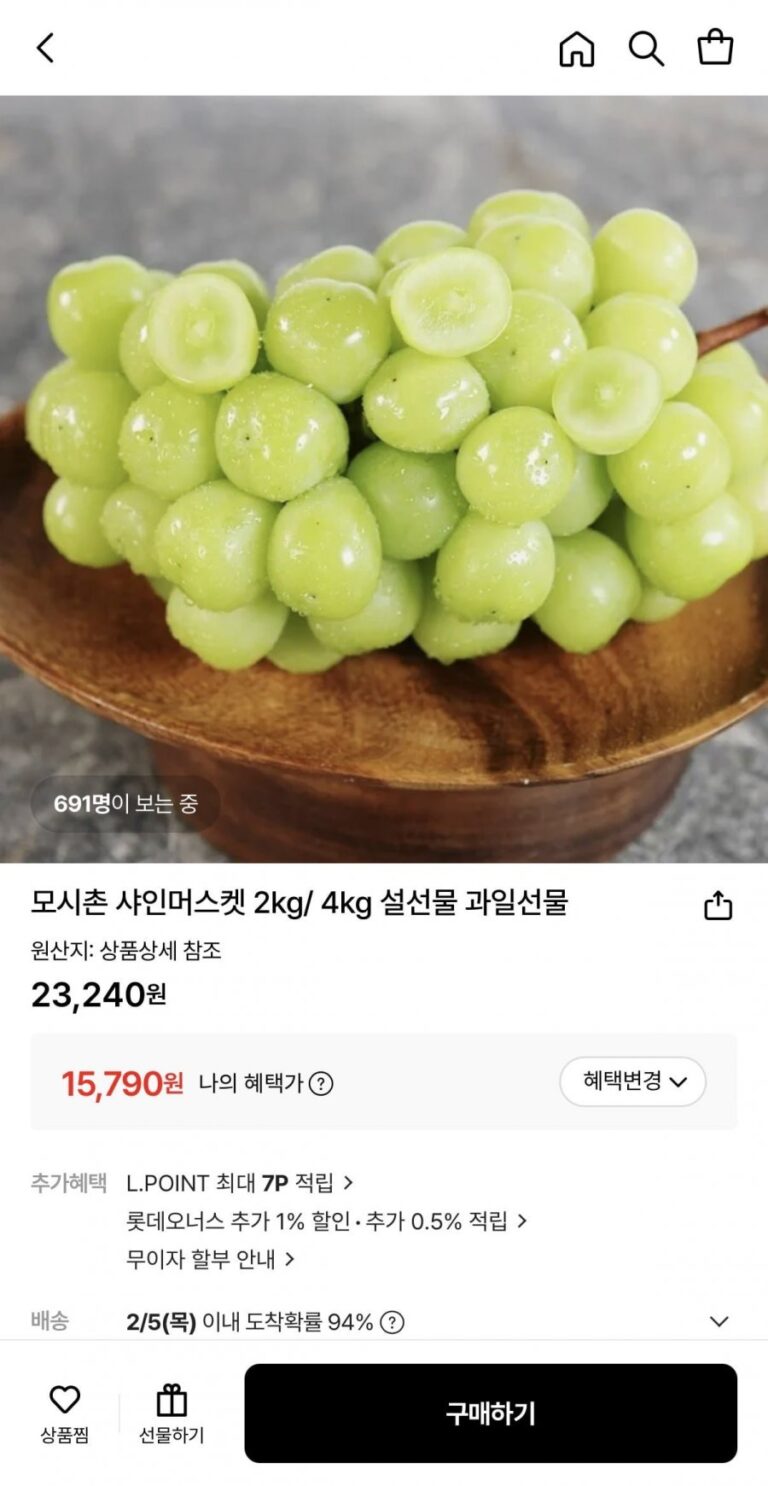Add product to 상품찜 wishlist

click(64, 1413)
